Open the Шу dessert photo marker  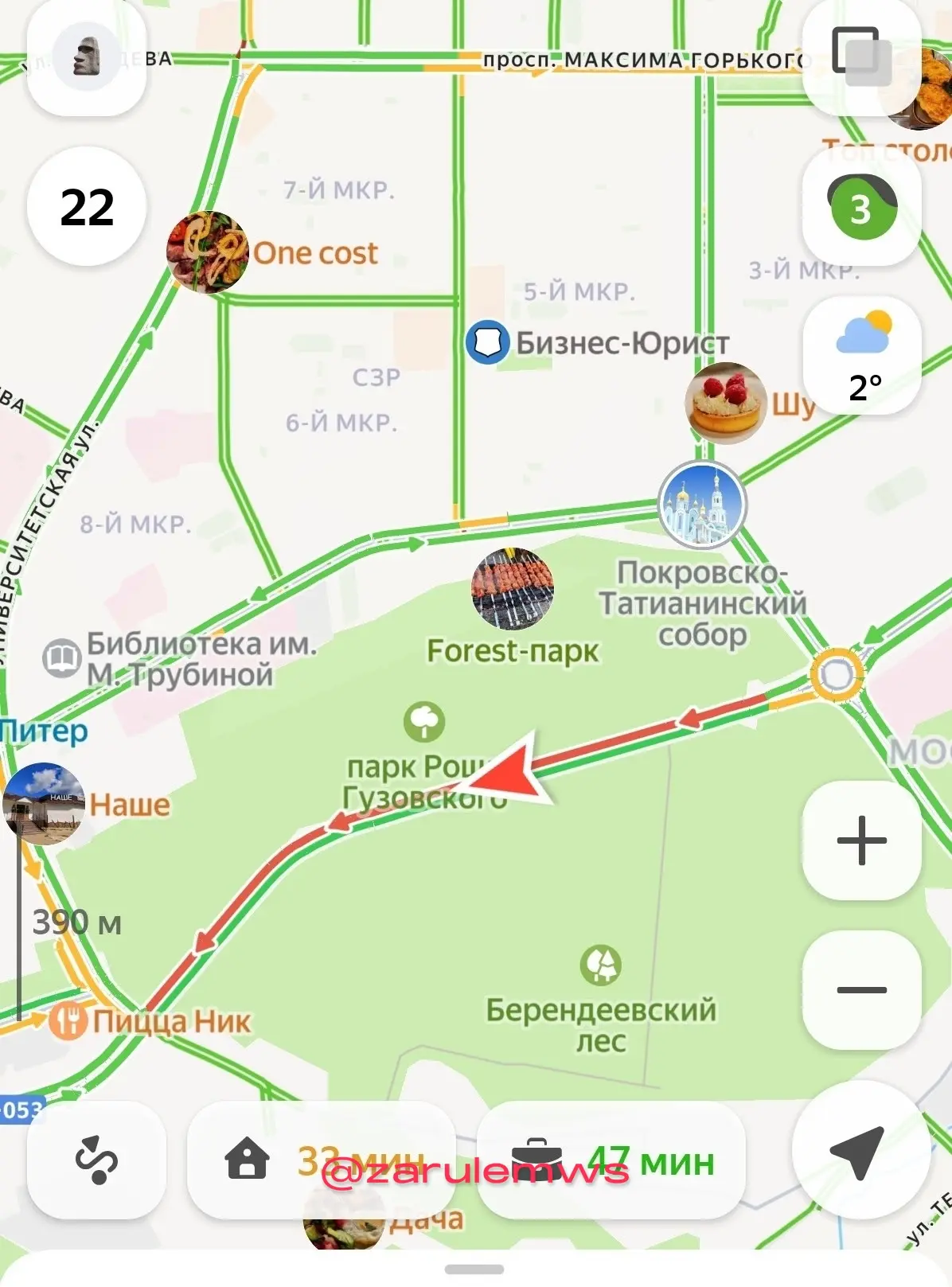coord(724,404)
